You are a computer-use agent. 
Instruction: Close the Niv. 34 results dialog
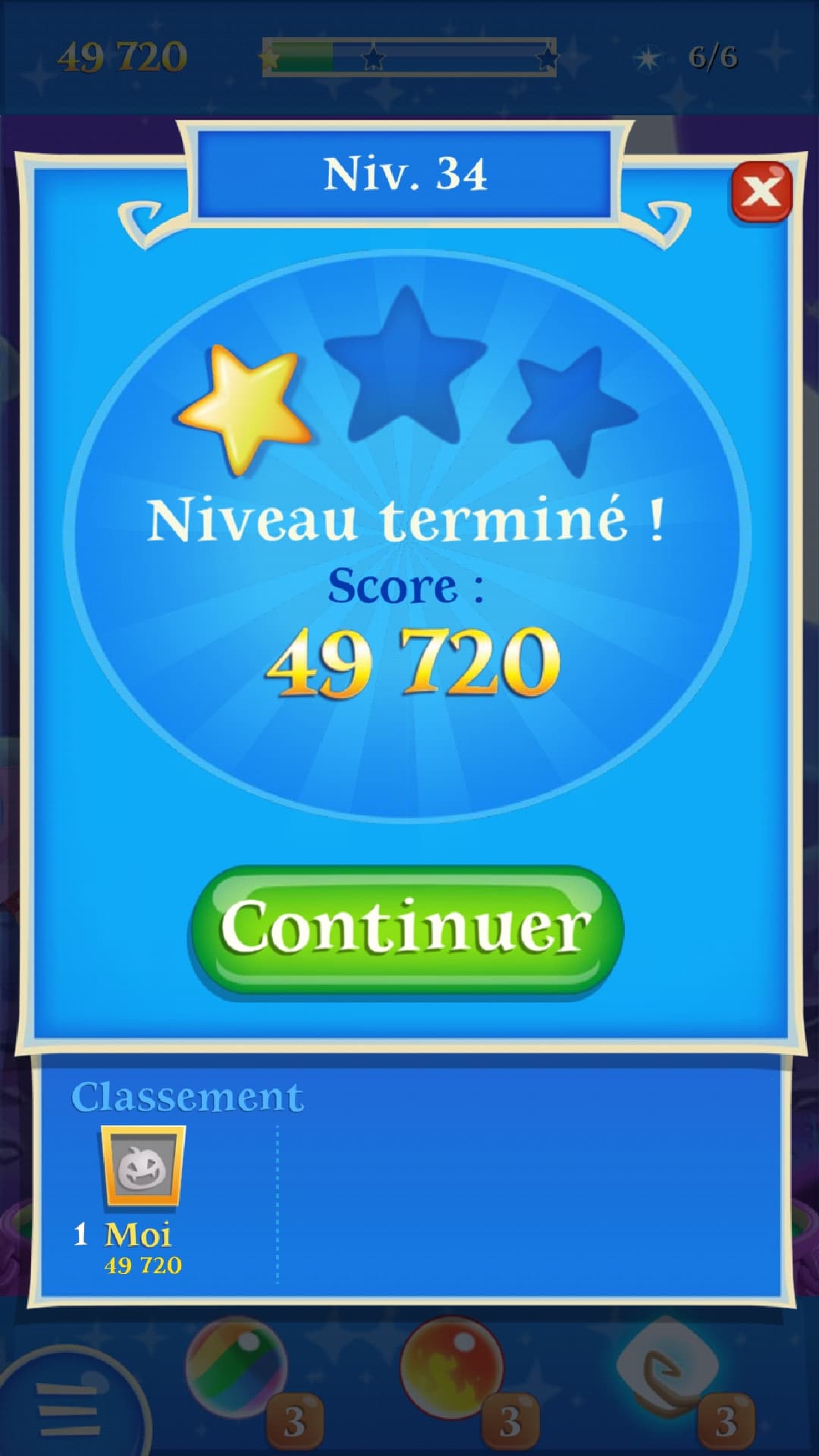click(761, 191)
